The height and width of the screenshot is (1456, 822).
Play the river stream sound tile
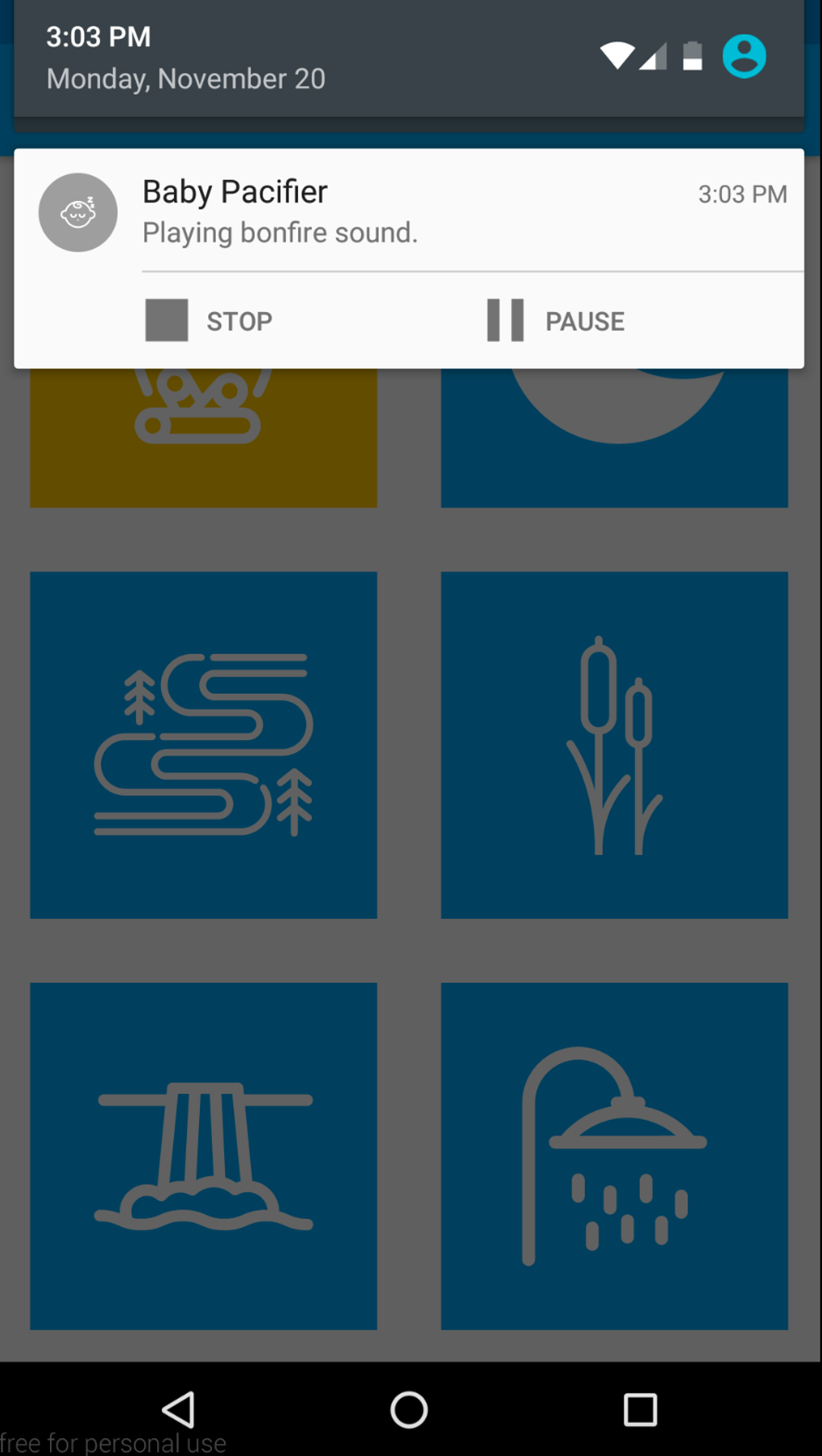click(x=203, y=745)
